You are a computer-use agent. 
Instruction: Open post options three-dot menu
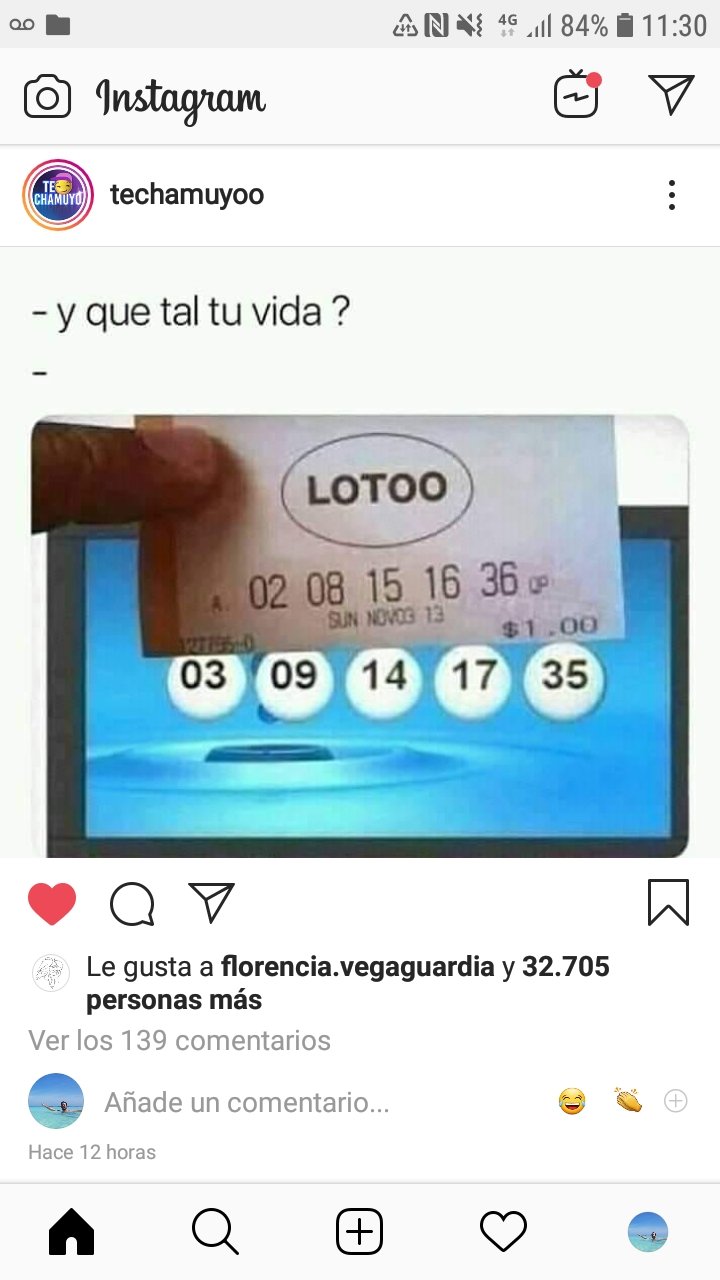[x=672, y=195]
